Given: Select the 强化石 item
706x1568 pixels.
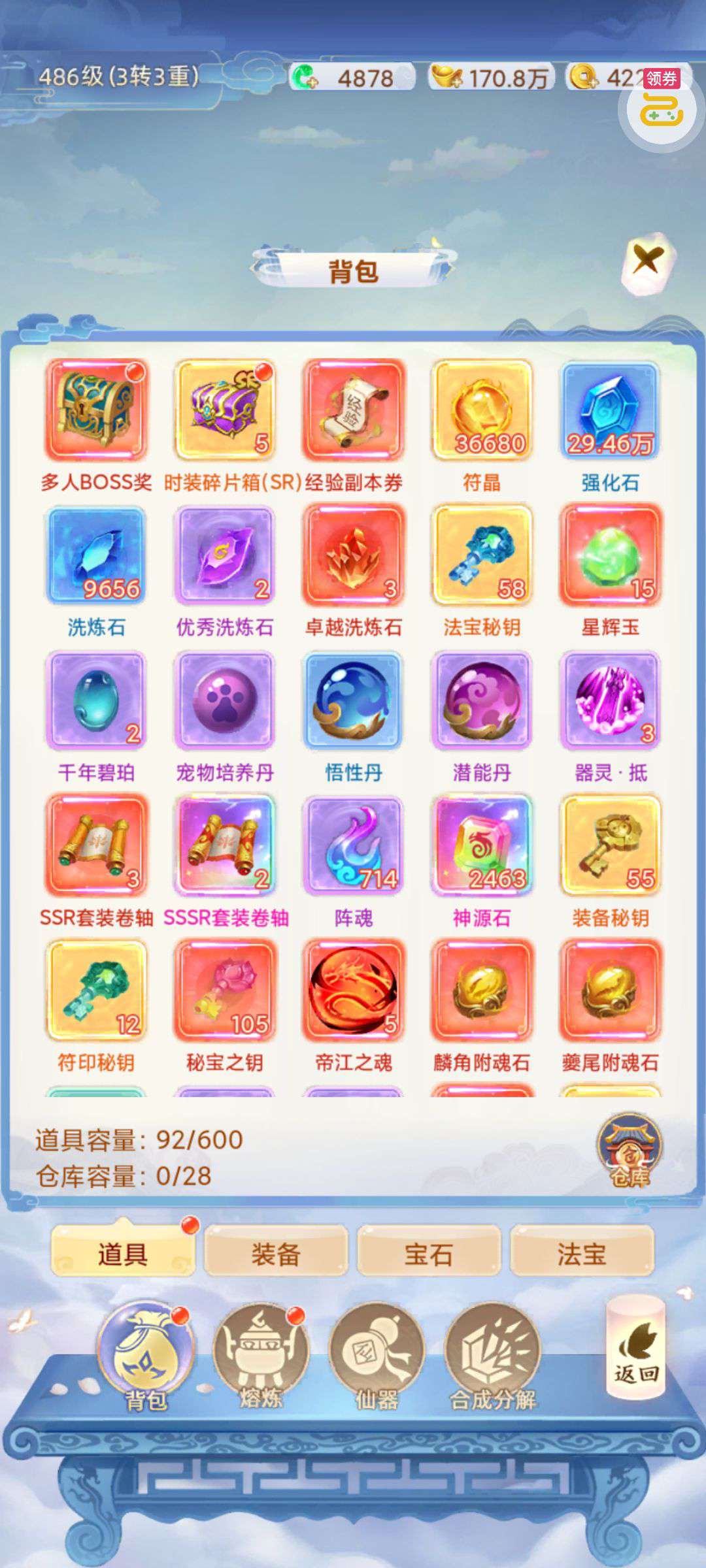Looking at the screenshot, I should [610, 410].
